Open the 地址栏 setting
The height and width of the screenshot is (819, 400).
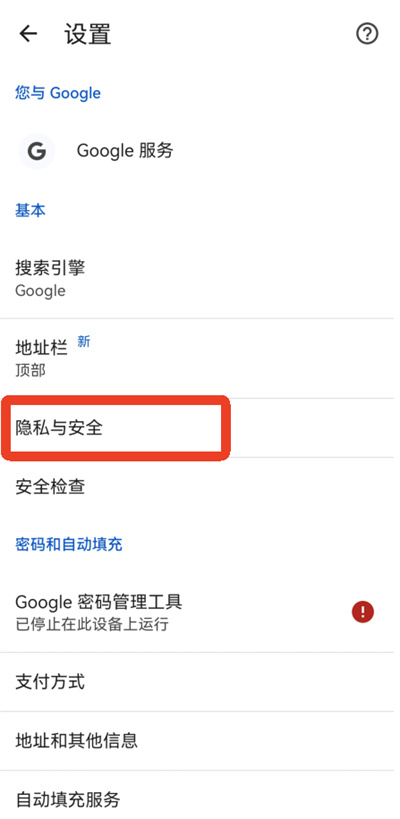pos(200,358)
